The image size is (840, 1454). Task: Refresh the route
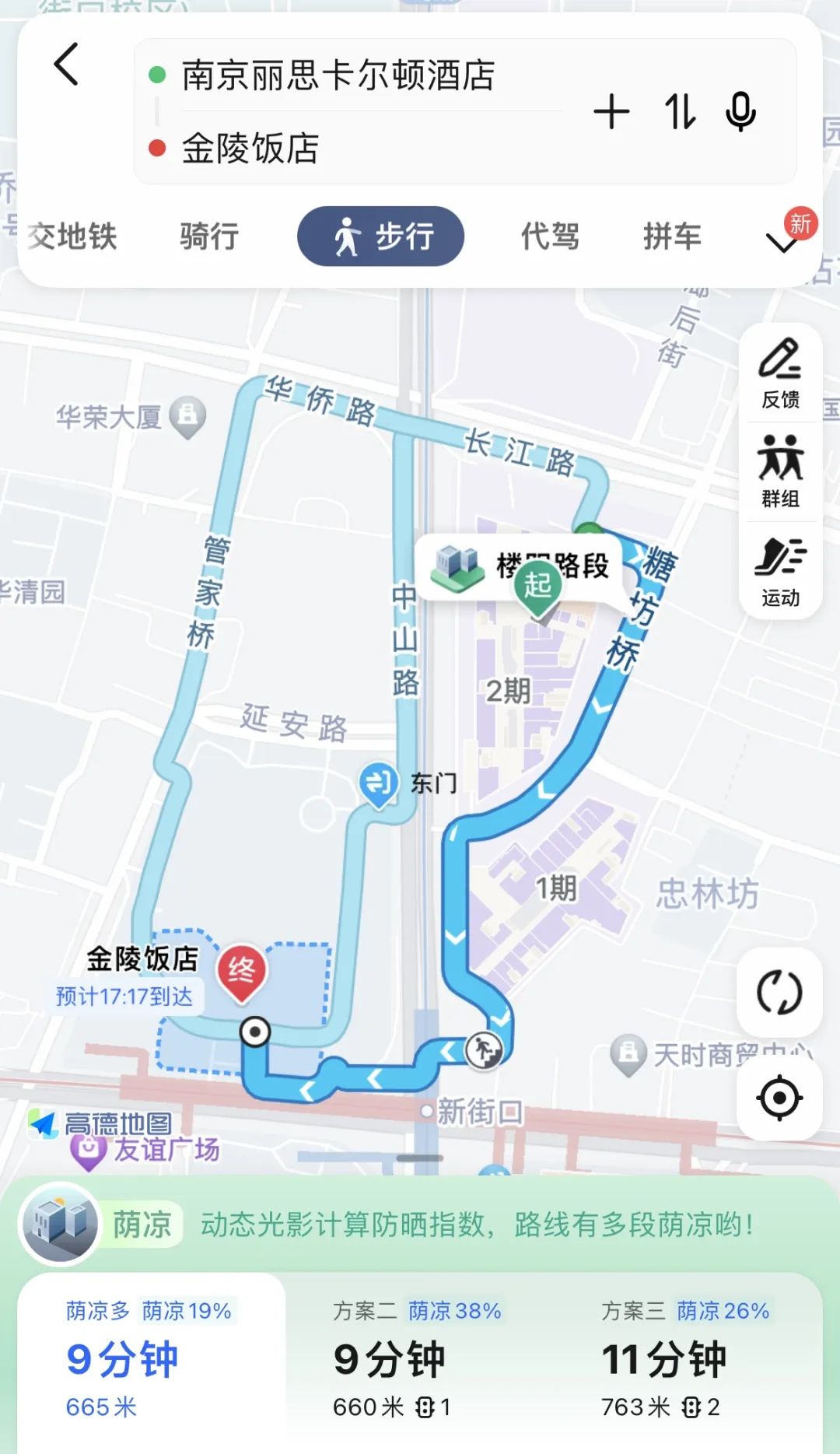779,993
